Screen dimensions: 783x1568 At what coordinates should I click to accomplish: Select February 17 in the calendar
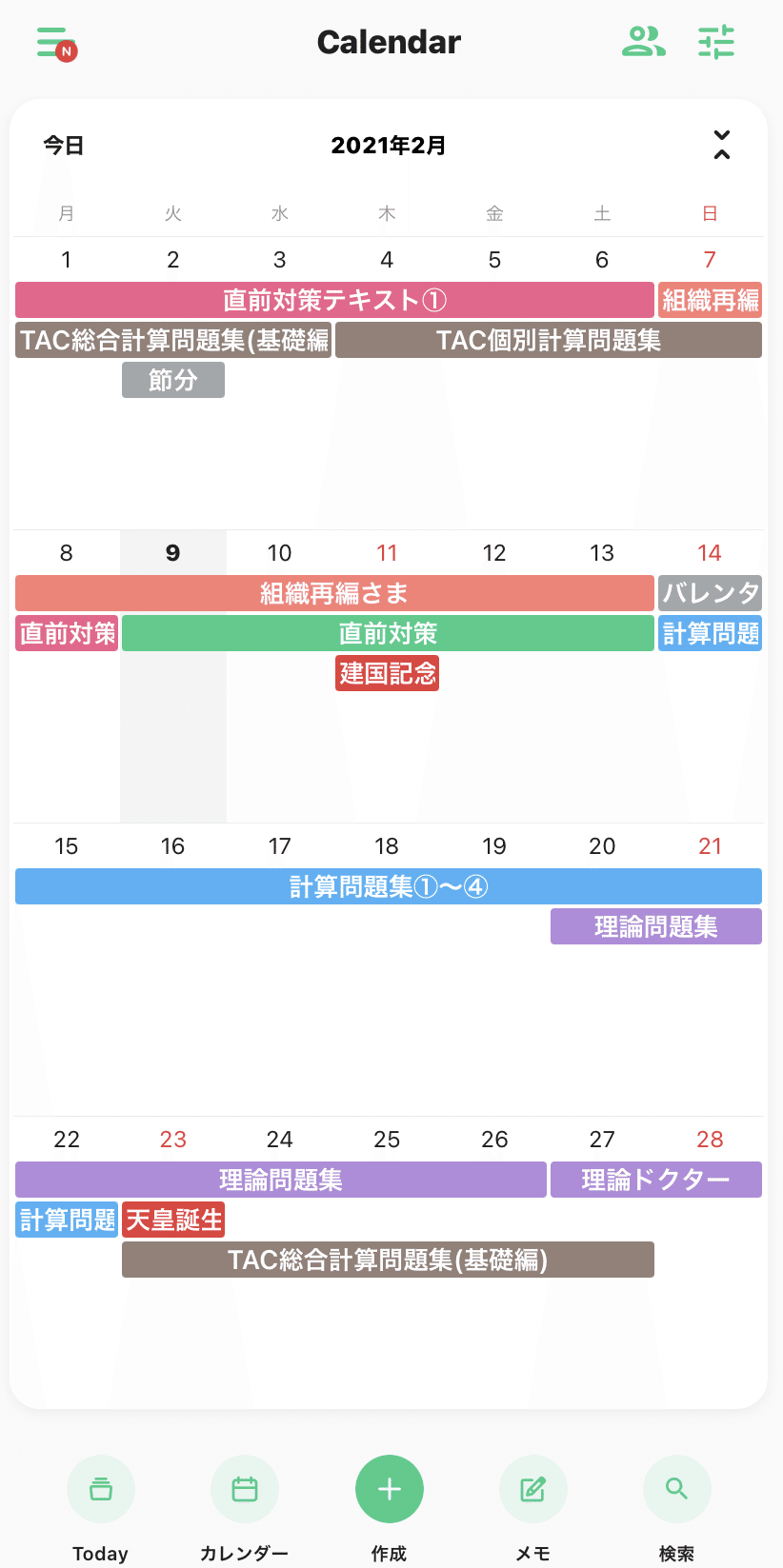(280, 846)
